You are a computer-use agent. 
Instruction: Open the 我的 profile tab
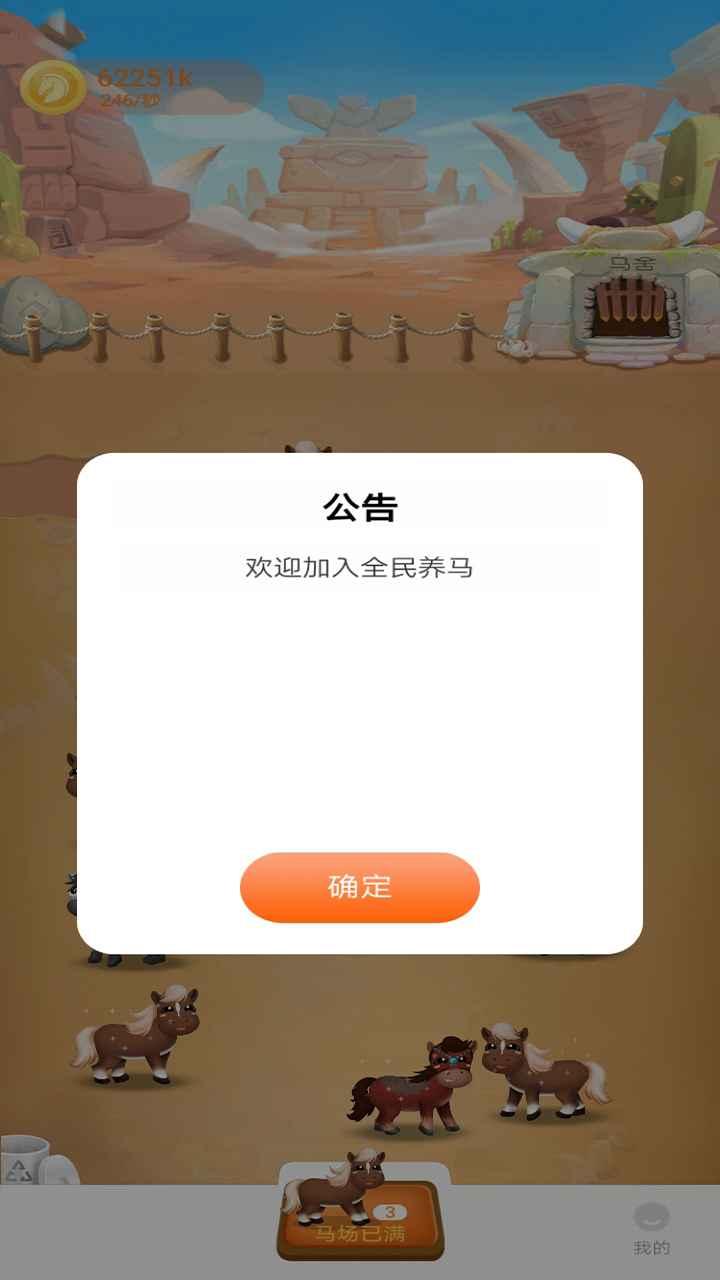coord(651,1229)
